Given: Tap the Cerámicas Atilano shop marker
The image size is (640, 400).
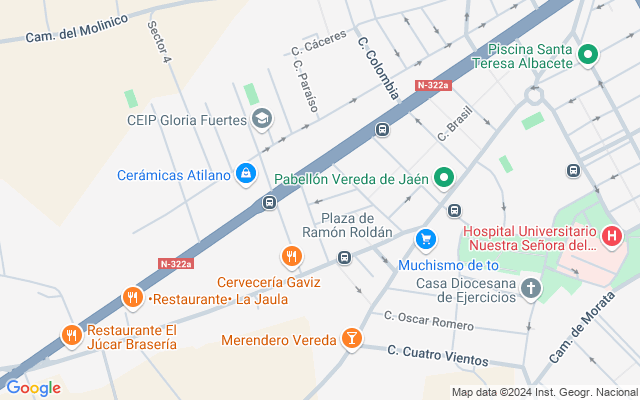Looking at the screenshot, I should click(246, 174).
